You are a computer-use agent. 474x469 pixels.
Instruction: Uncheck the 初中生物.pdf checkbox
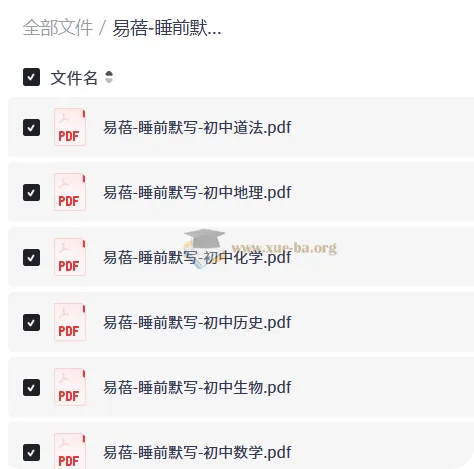coord(31,388)
